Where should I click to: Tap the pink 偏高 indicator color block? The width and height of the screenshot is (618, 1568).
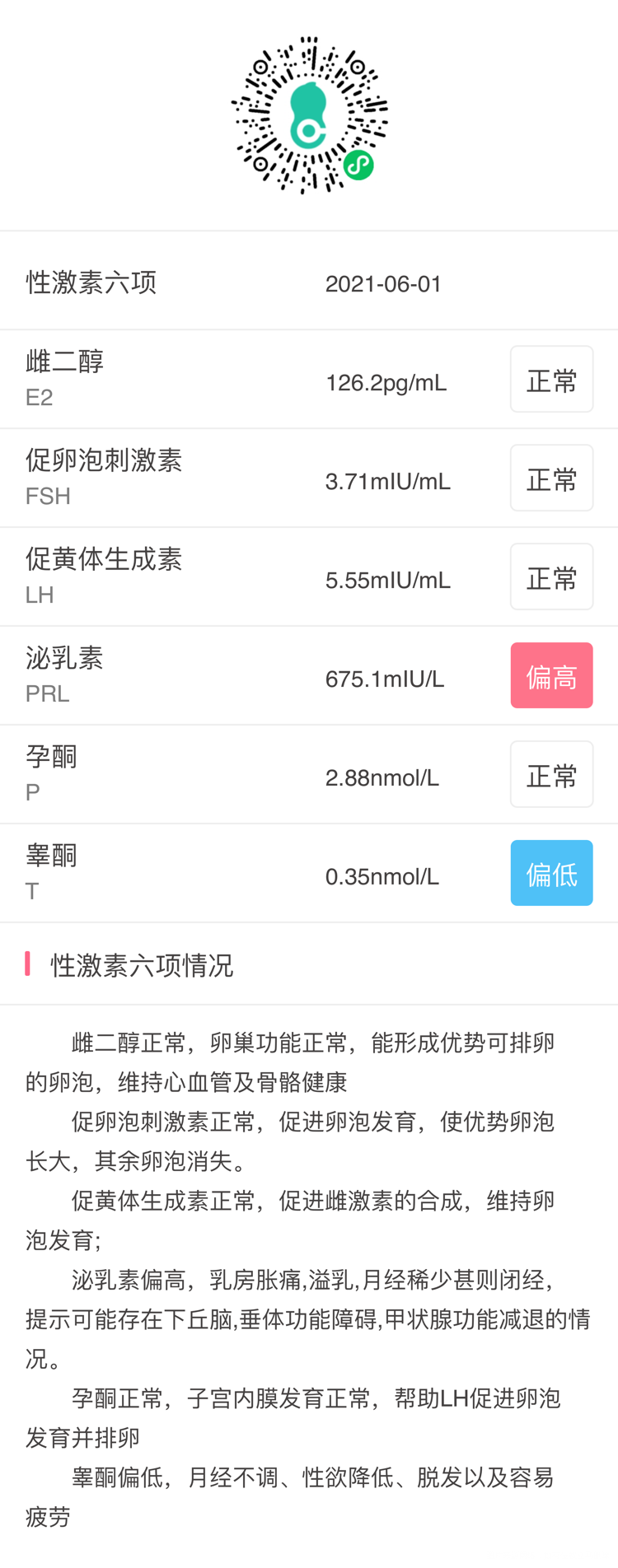pos(551,674)
